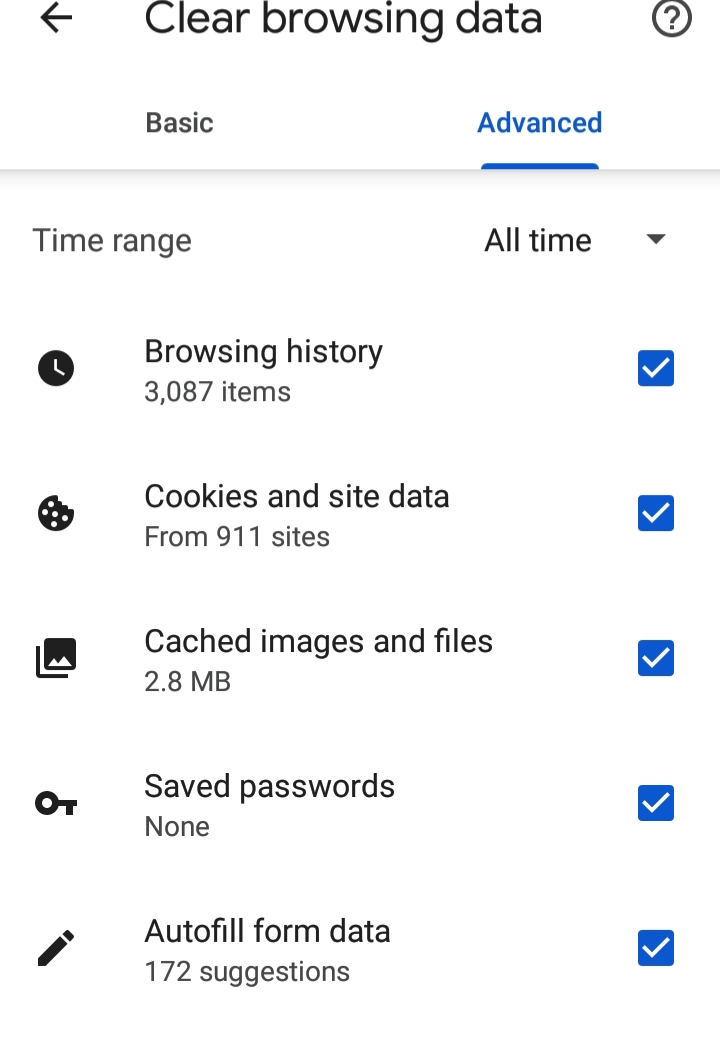Disable Autofill form data checkbox

(x=656, y=948)
